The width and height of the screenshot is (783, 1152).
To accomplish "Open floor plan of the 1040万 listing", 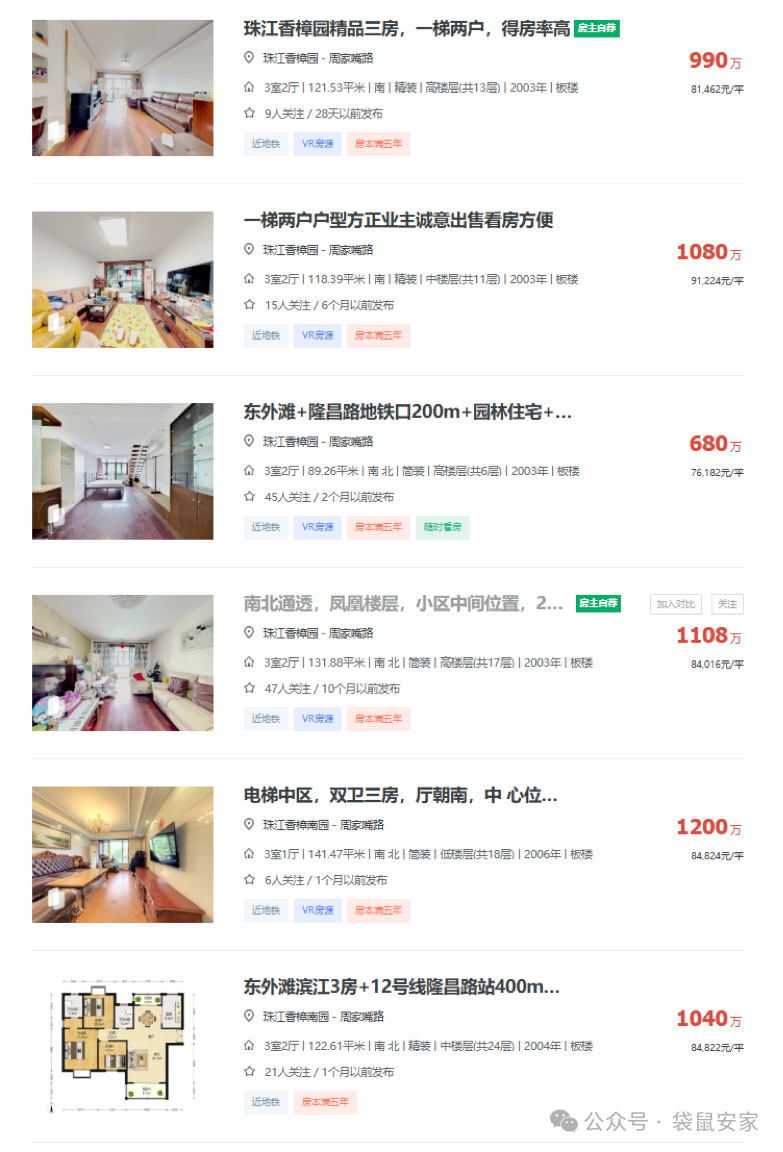I will coord(122,1046).
